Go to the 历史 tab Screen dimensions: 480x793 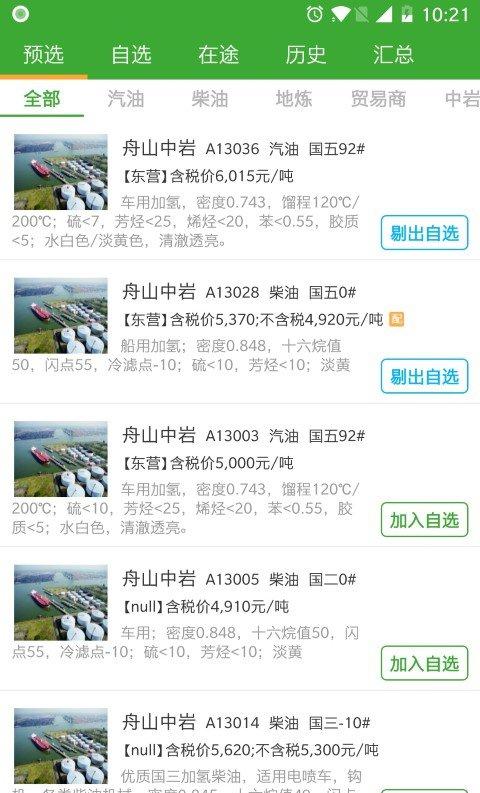pyautogui.click(x=306, y=55)
